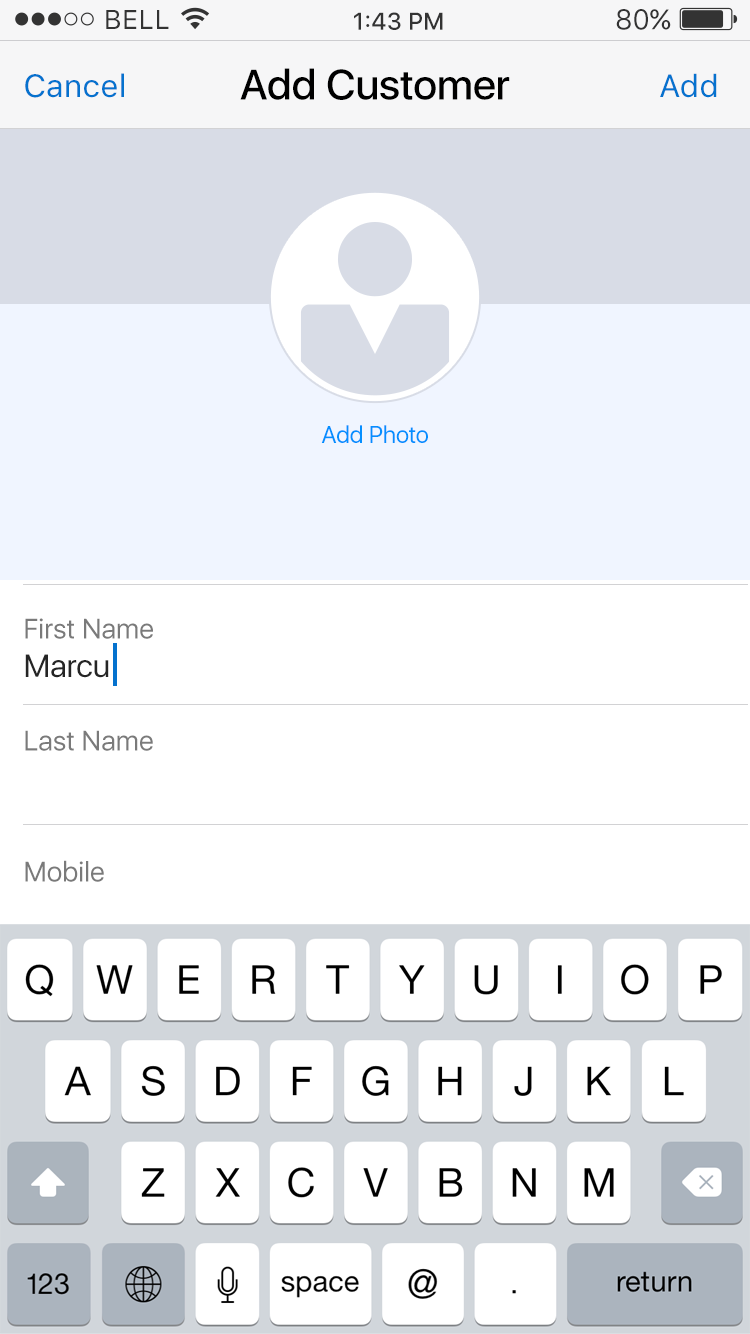
Task: Switch to the numeric 123 keyboard
Action: (47, 1283)
